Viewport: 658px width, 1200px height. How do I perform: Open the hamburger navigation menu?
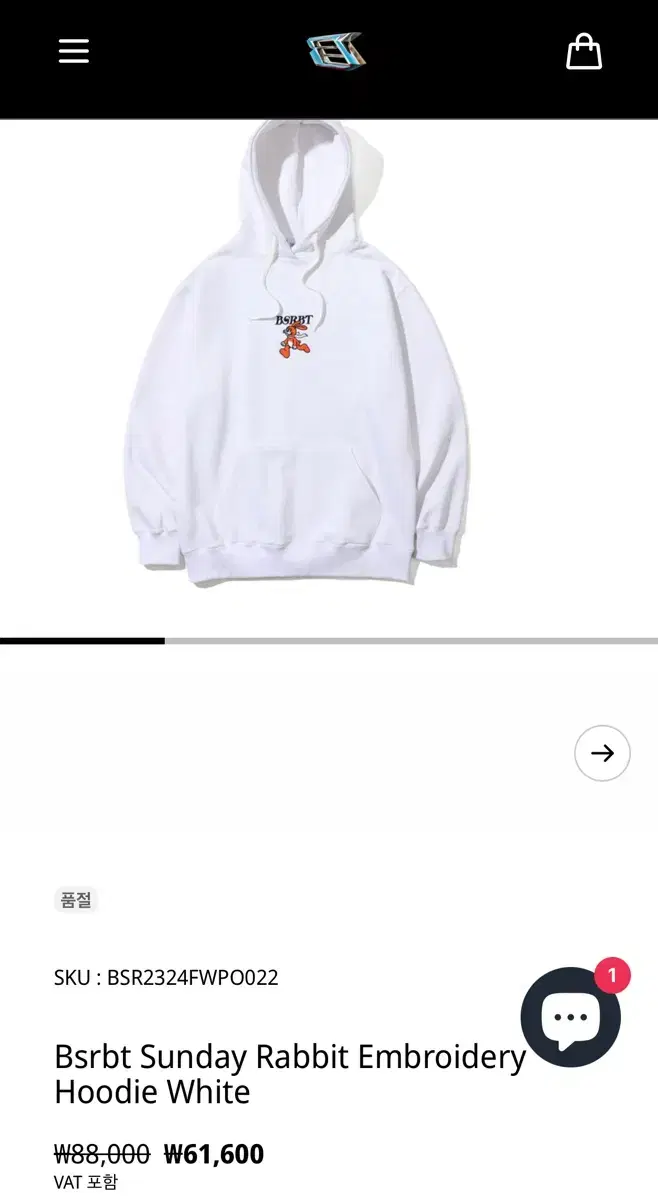[74, 51]
